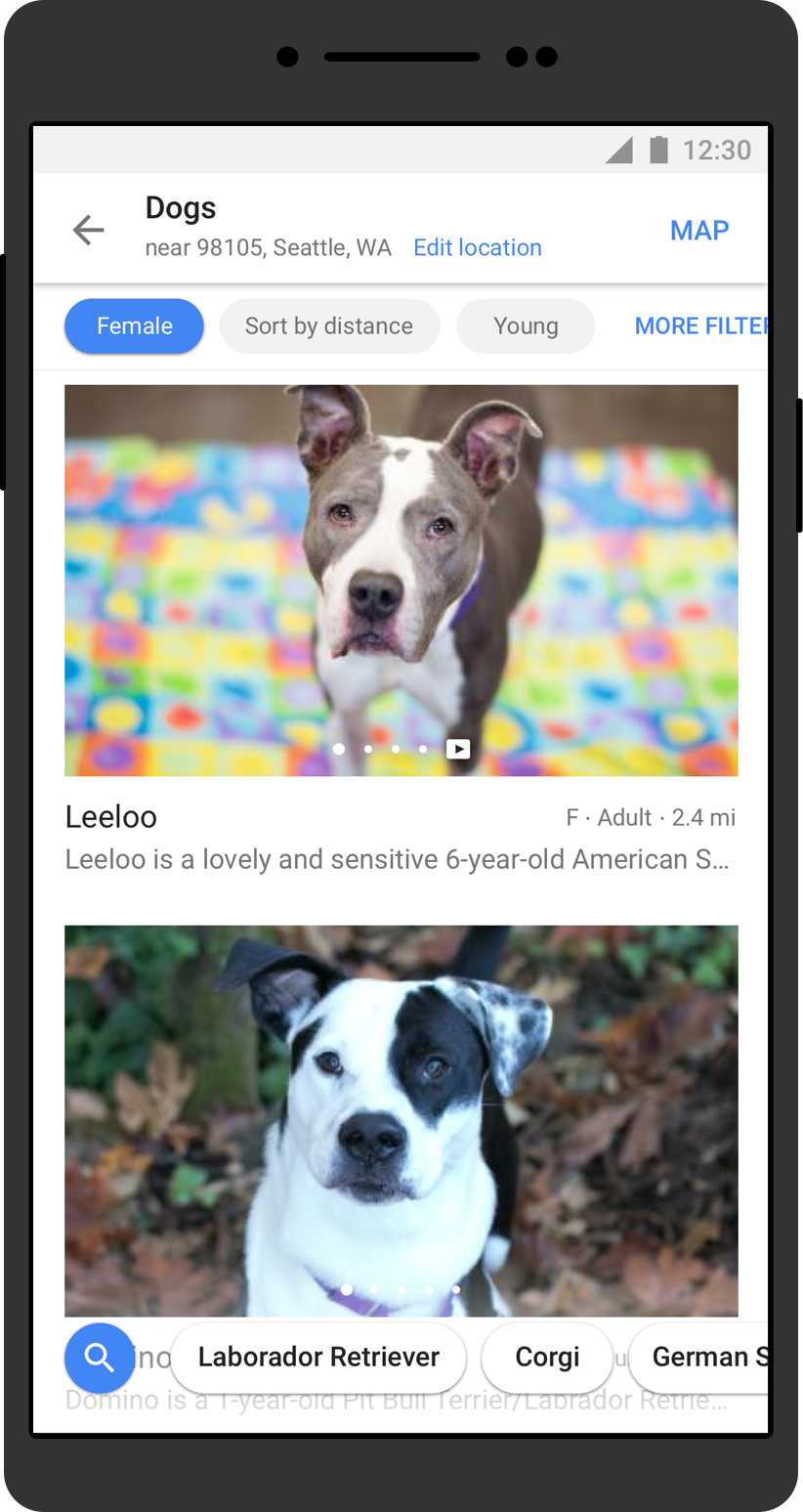The width and height of the screenshot is (803, 1512).
Task: Open MORE FILTERS
Action: click(700, 326)
